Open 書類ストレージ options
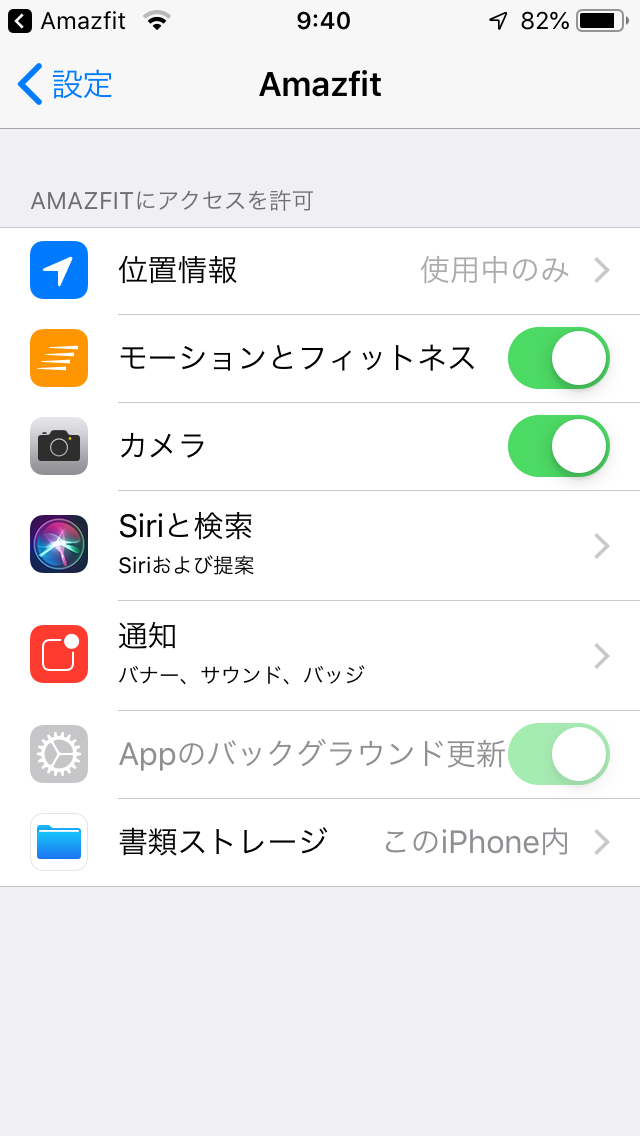640x1136 pixels. (x=320, y=843)
